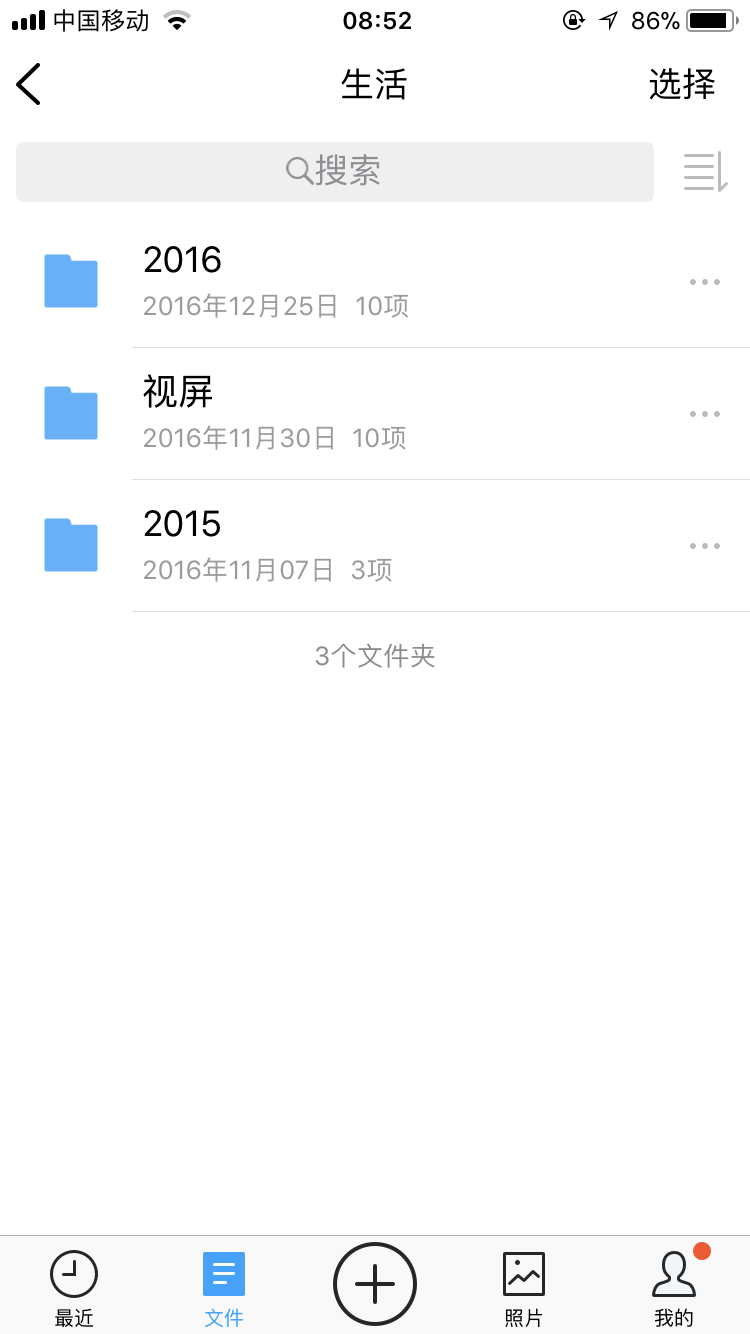Tap the 搜索 search field
The height and width of the screenshot is (1334, 750).
pyautogui.click(x=334, y=171)
